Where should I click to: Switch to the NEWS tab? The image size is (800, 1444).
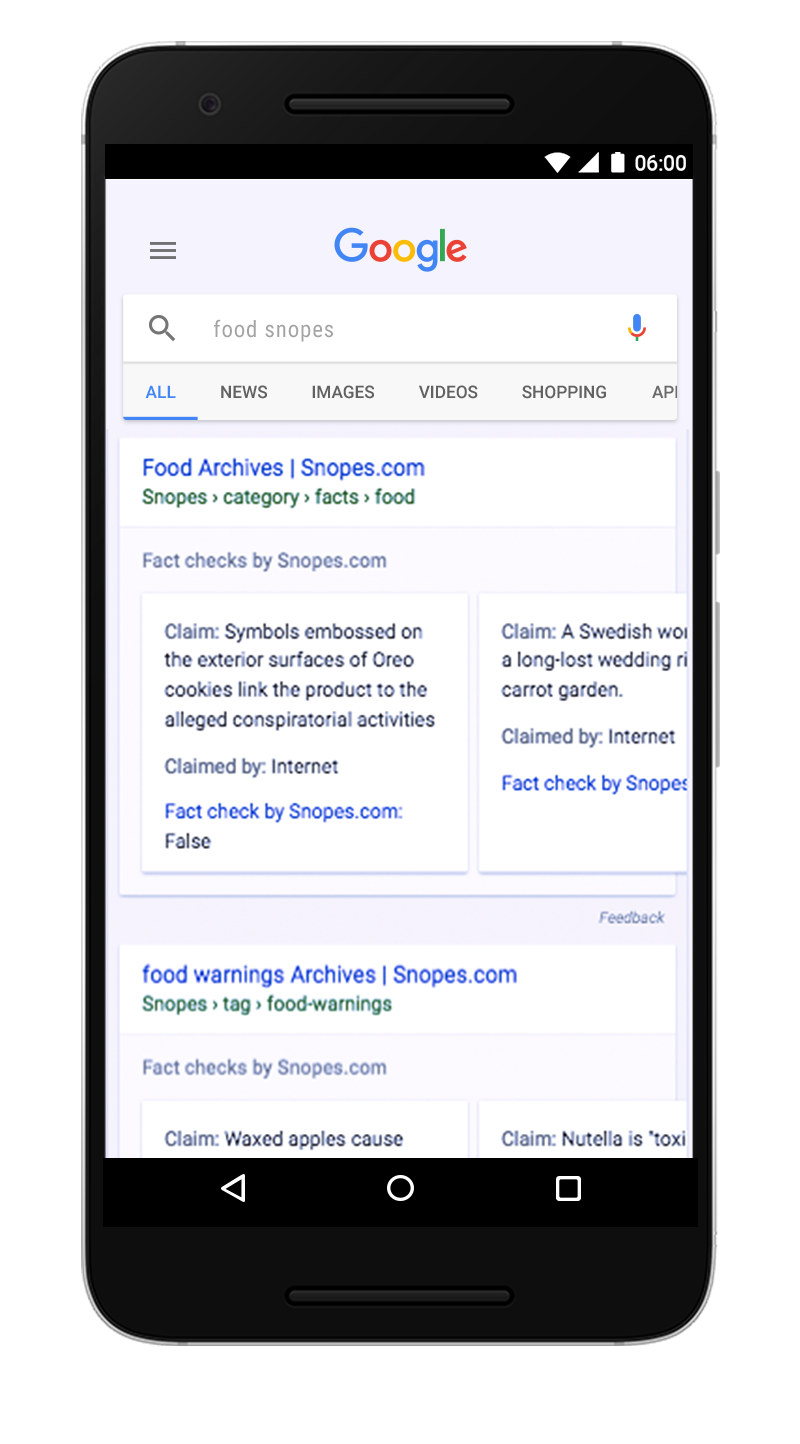pos(244,392)
